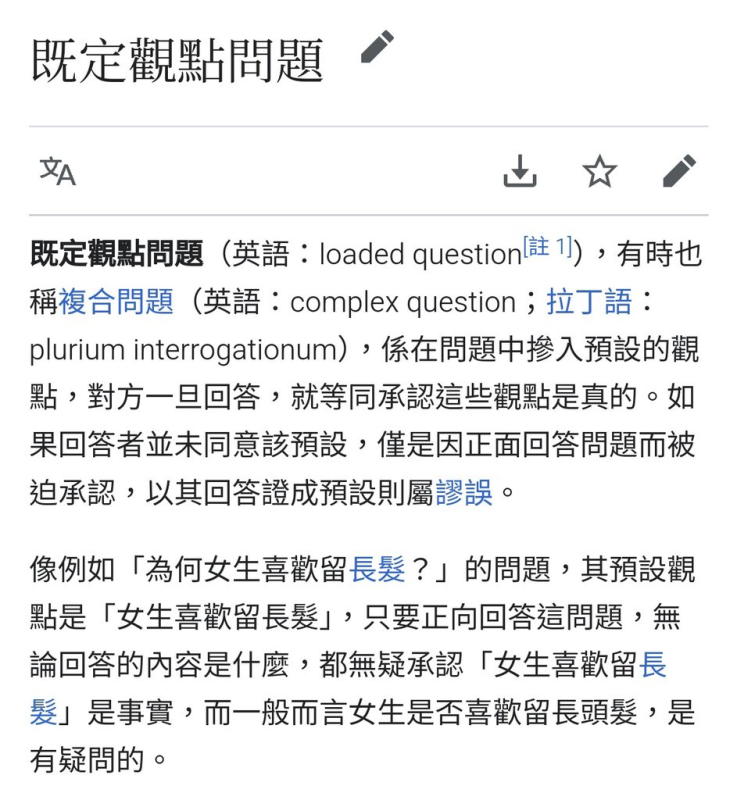The height and width of the screenshot is (800, 737).
Task: Tap the star to bookmark this article
Action: 601,171
